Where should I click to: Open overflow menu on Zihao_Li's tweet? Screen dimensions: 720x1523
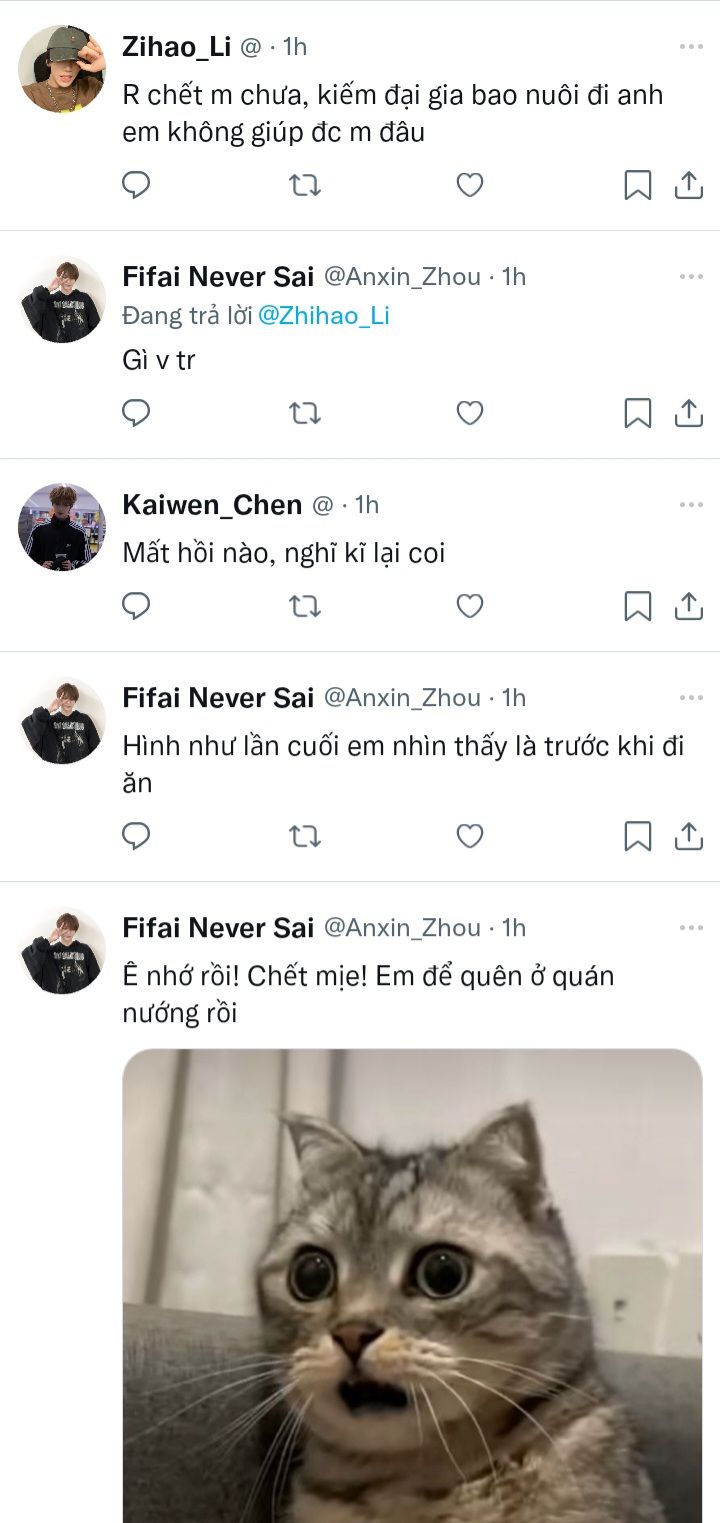click(x=691, y=46)
